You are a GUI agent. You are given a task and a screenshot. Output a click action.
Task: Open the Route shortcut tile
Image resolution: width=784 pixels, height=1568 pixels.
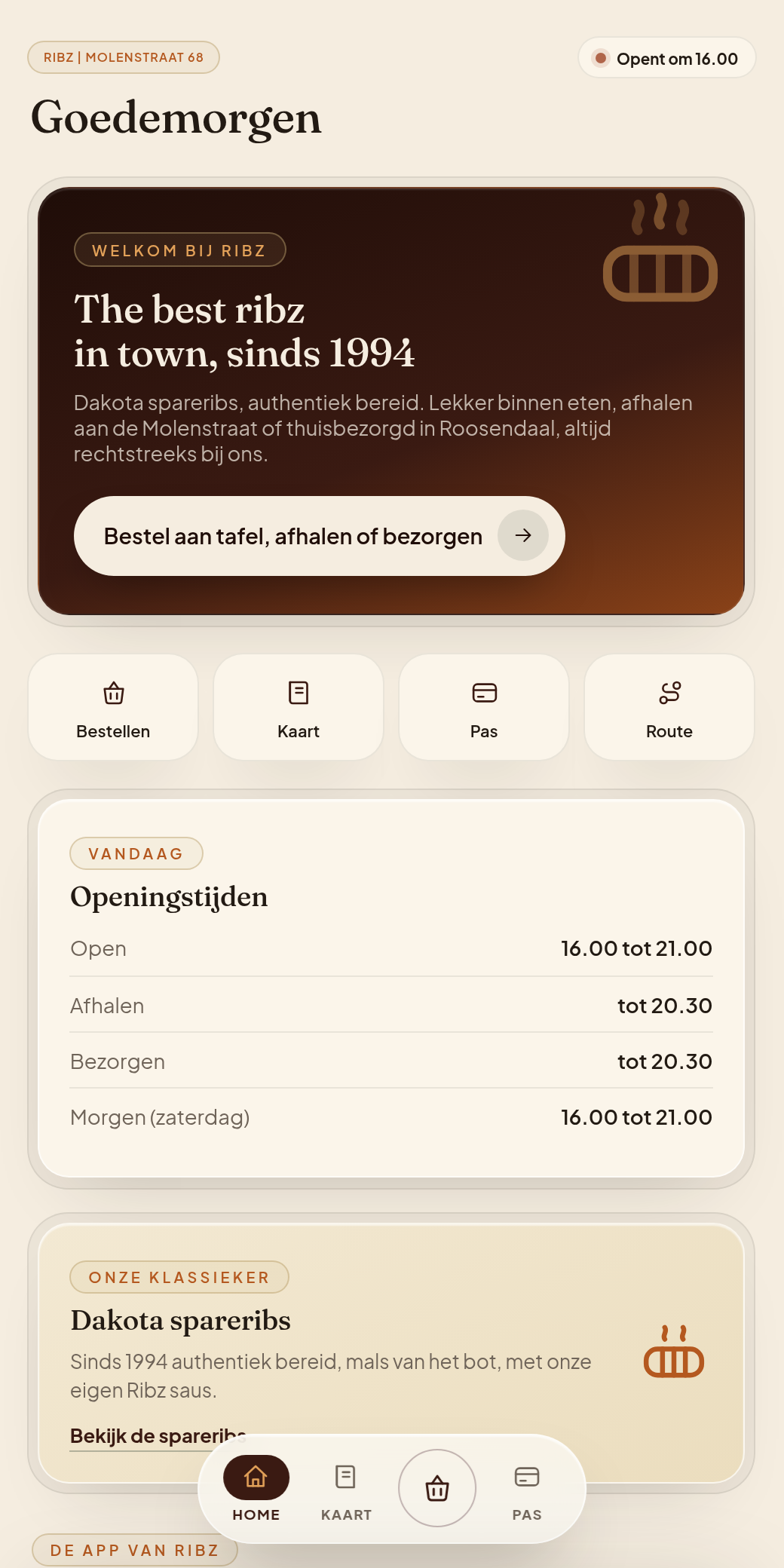click(669, 707)
